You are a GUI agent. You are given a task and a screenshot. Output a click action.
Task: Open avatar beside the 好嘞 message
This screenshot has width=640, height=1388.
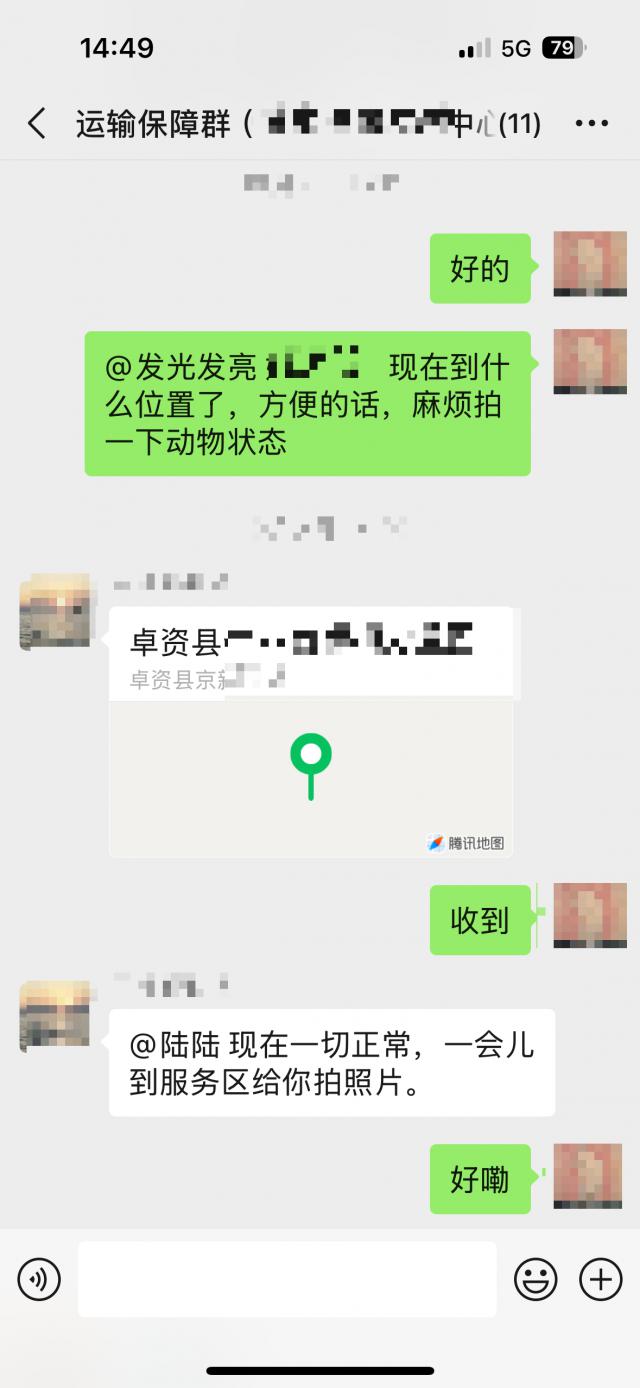590,1176
